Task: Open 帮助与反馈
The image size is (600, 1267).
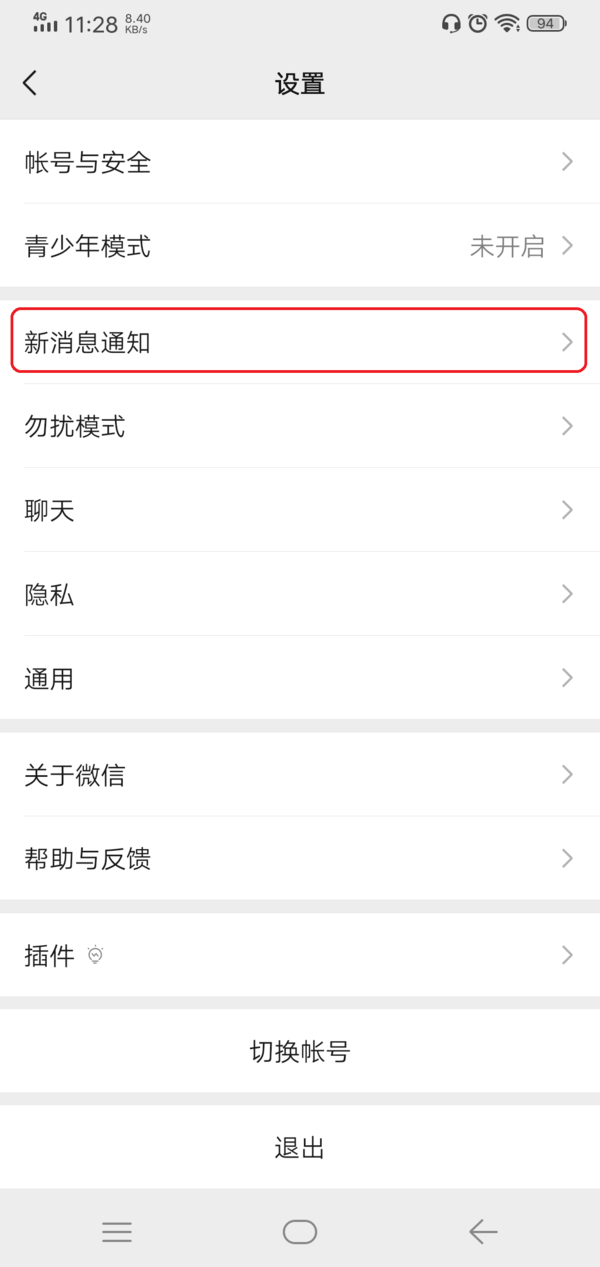Action: (x=299, y=859)
